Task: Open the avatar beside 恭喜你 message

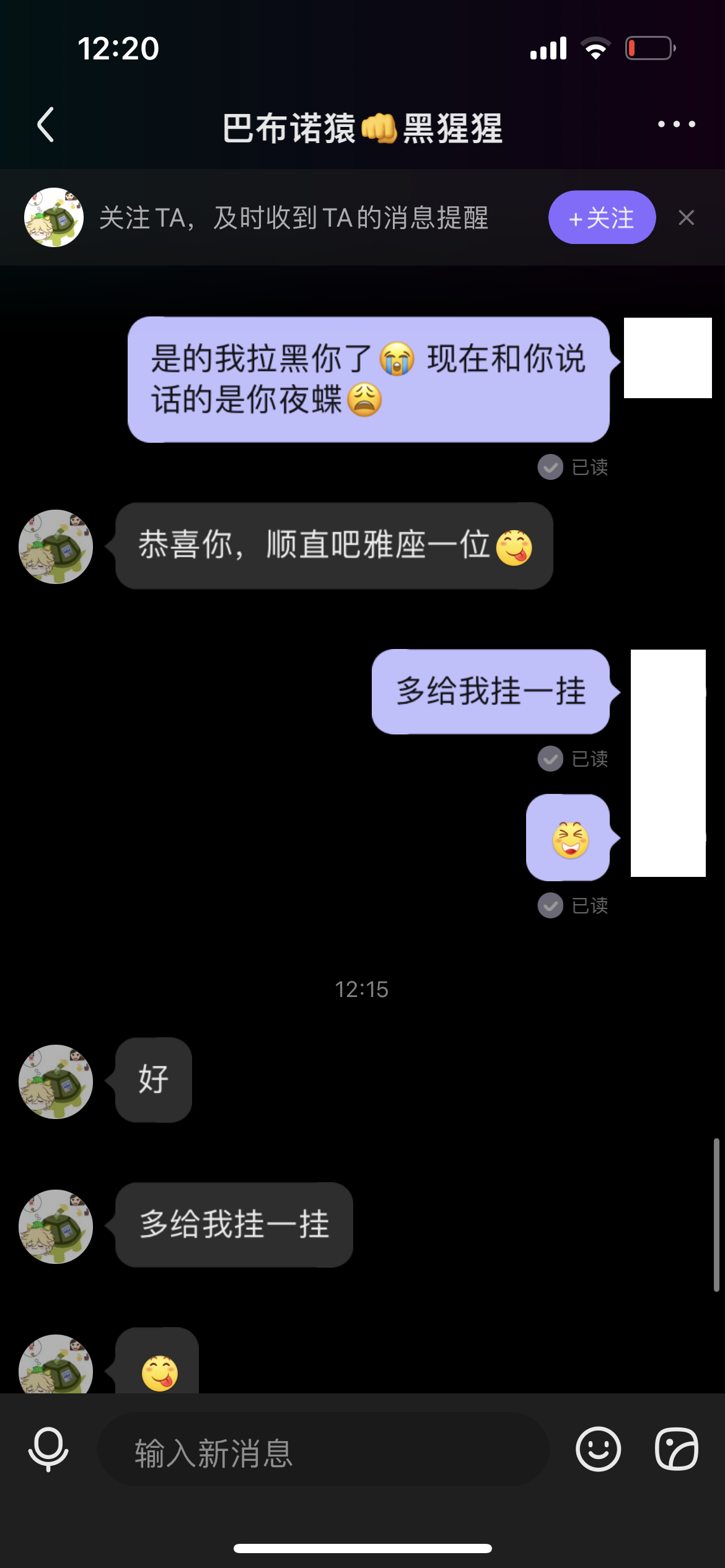Action: coord(56,547)
